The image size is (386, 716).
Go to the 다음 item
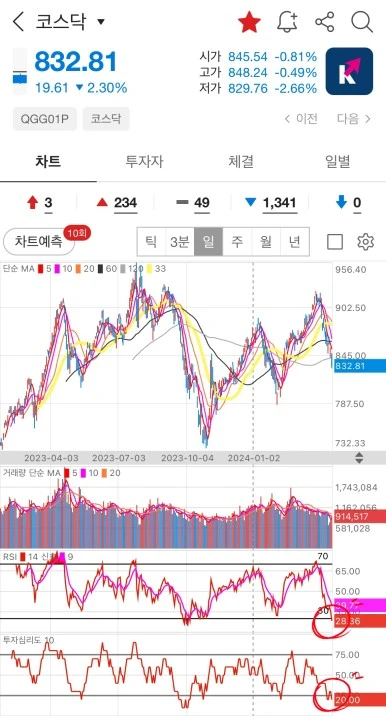coord(354,119)
